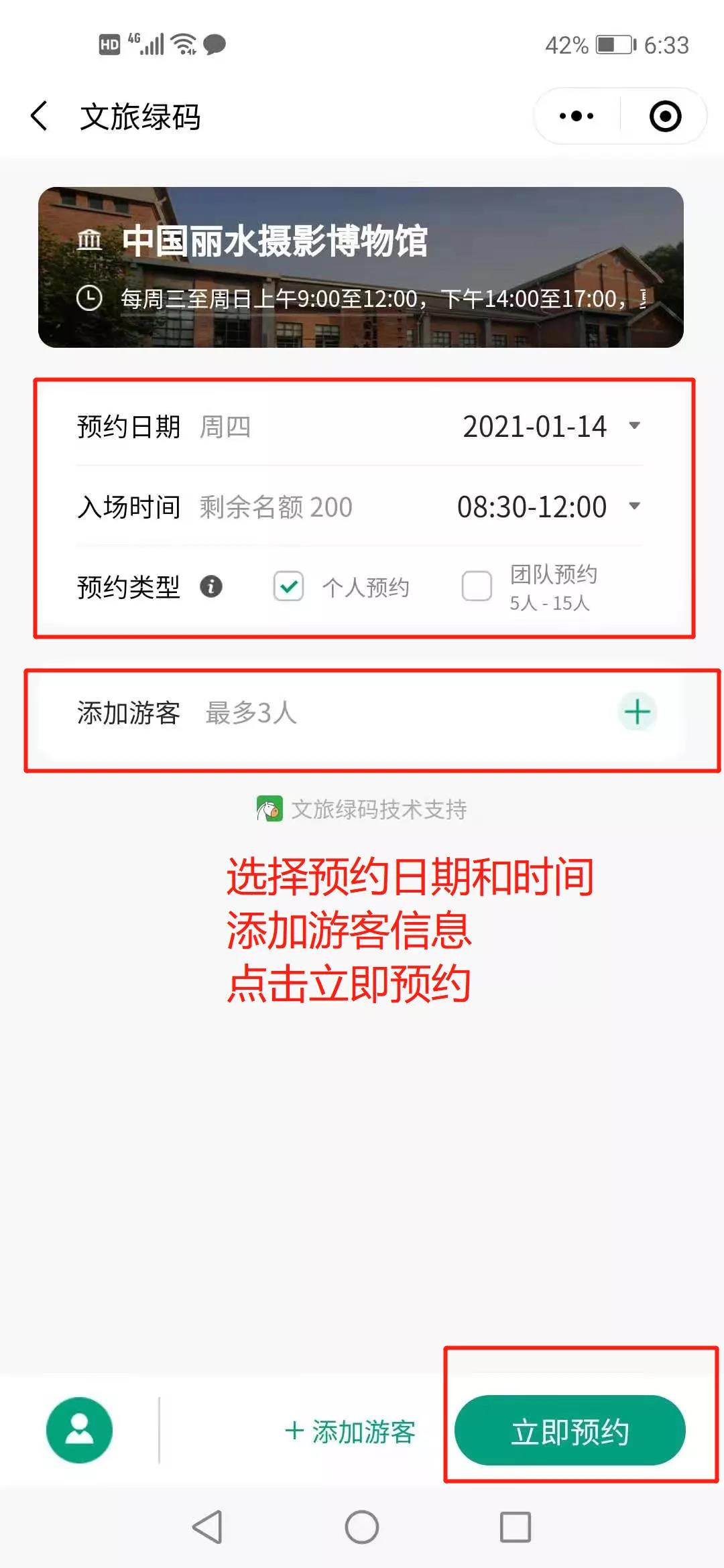Submit with the 立即预约 button
Image resolution: width=724 pixels, height=1568 pixels.
tap(570, 1431)
